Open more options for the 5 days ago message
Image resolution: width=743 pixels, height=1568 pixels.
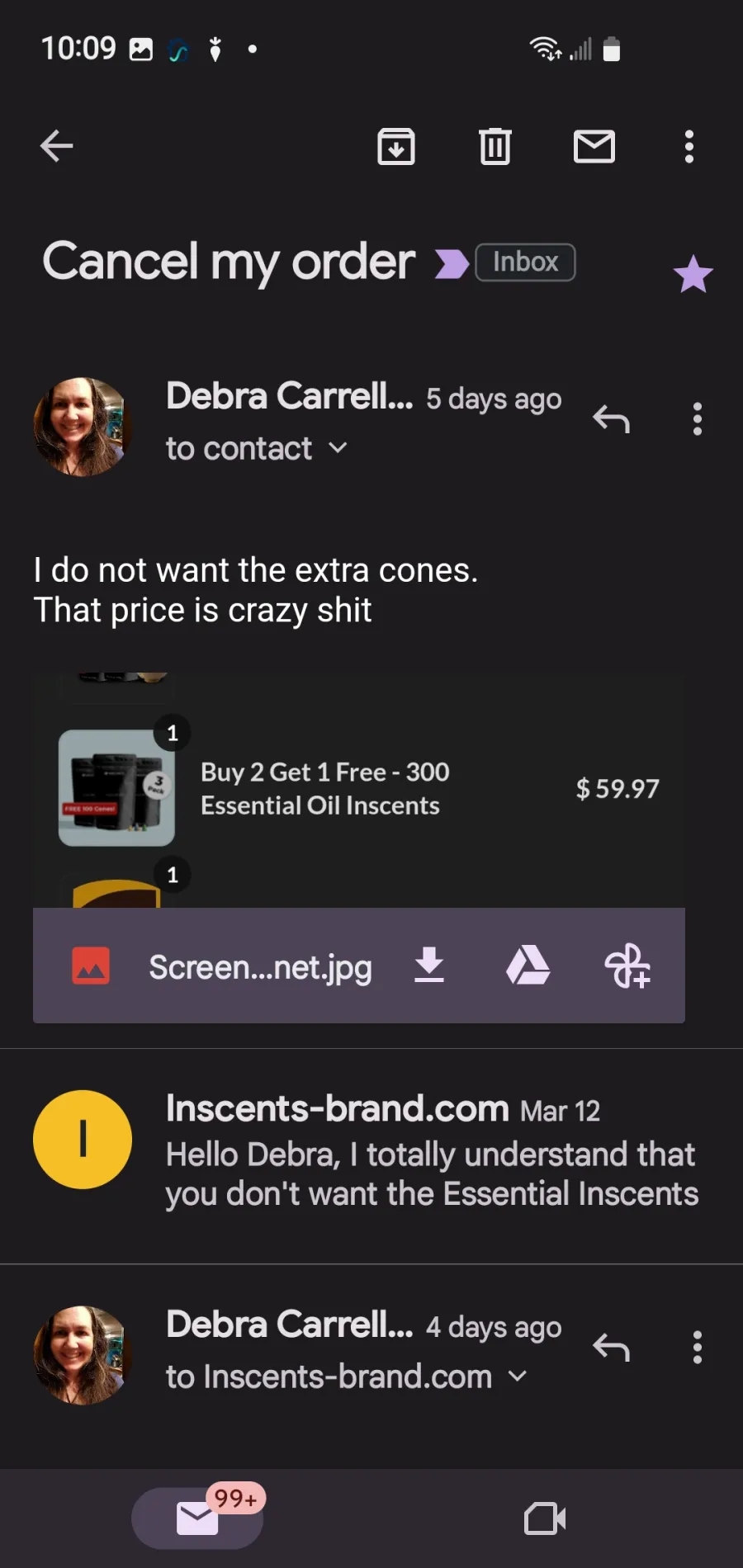[698, 419]
